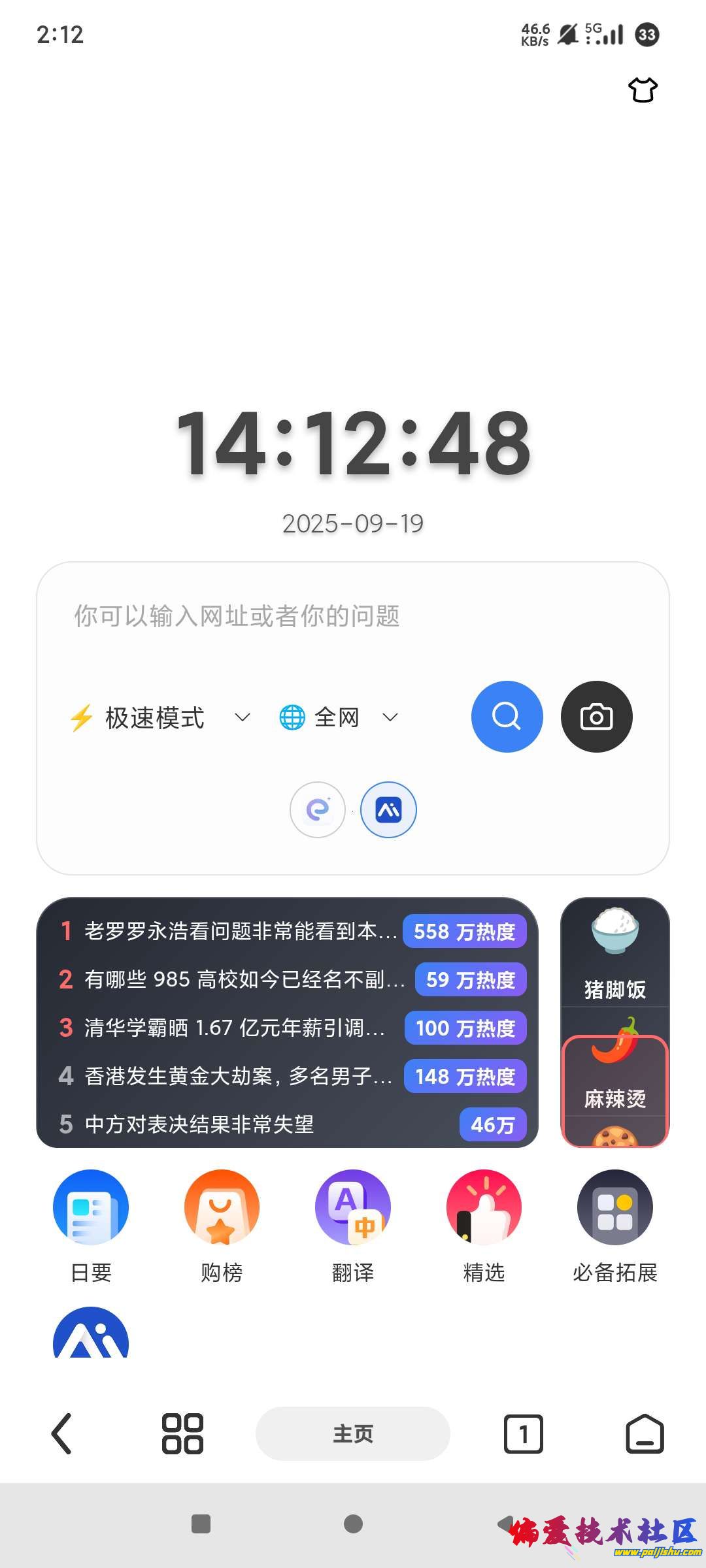This screenshot has height=1568, width=706.
Task: Tap the AI assistant icon below search bar
Action: point(388,809)
